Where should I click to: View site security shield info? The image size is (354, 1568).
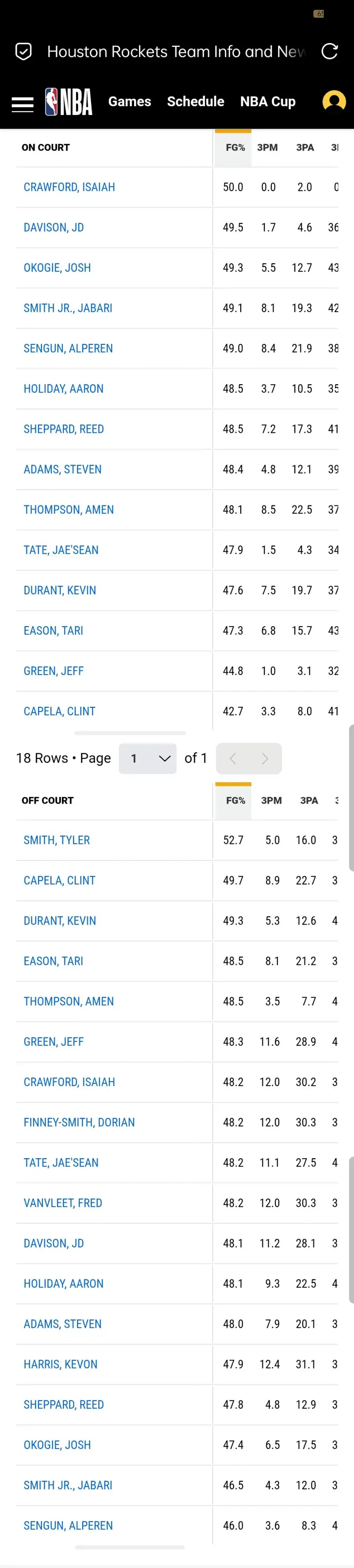tap(23, 52)
